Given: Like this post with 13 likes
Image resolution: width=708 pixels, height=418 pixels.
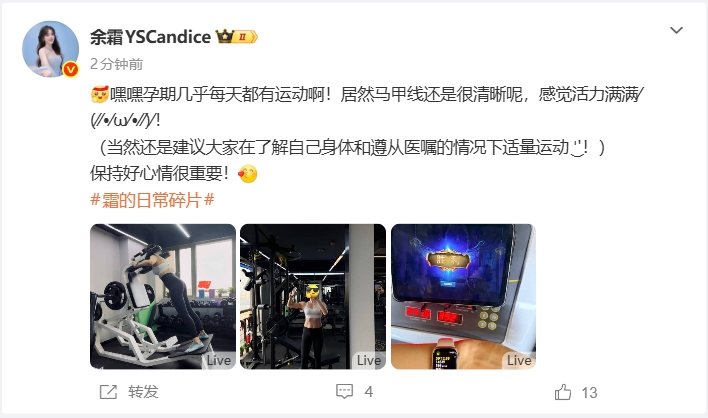Looking at the screenshot, I should (x=576, y=392).
